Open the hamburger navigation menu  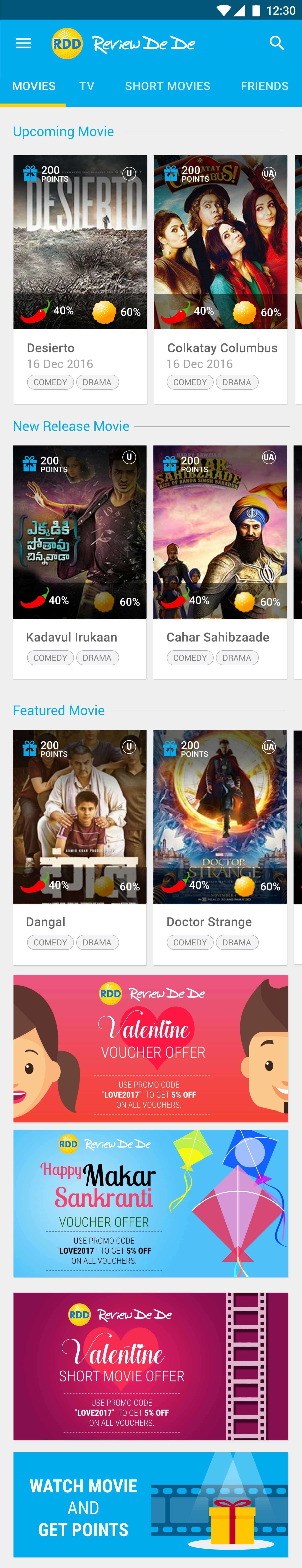pos(23,43)
